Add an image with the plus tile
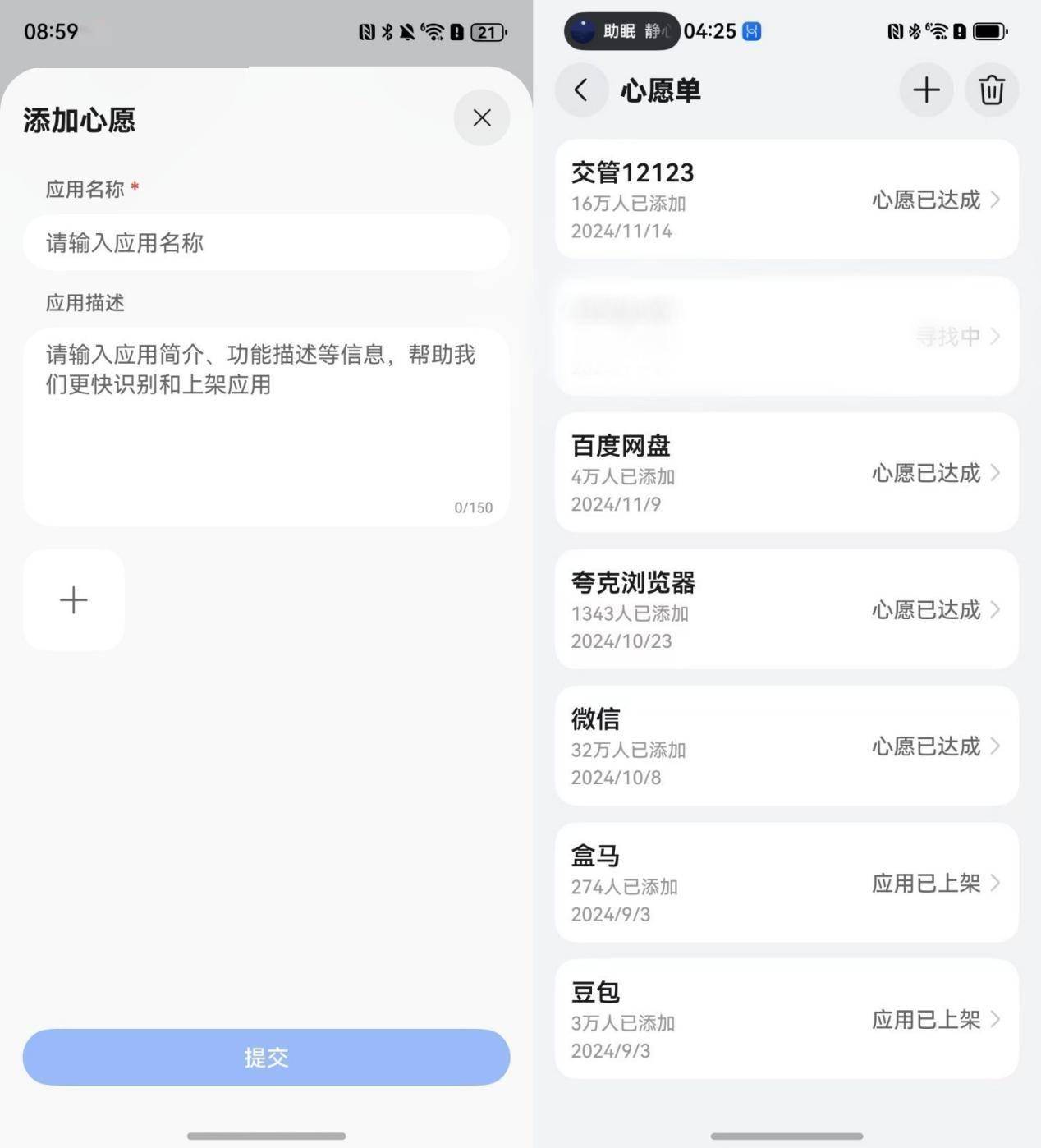The width and height of the screenshot is (1041, 1148). 74,599
